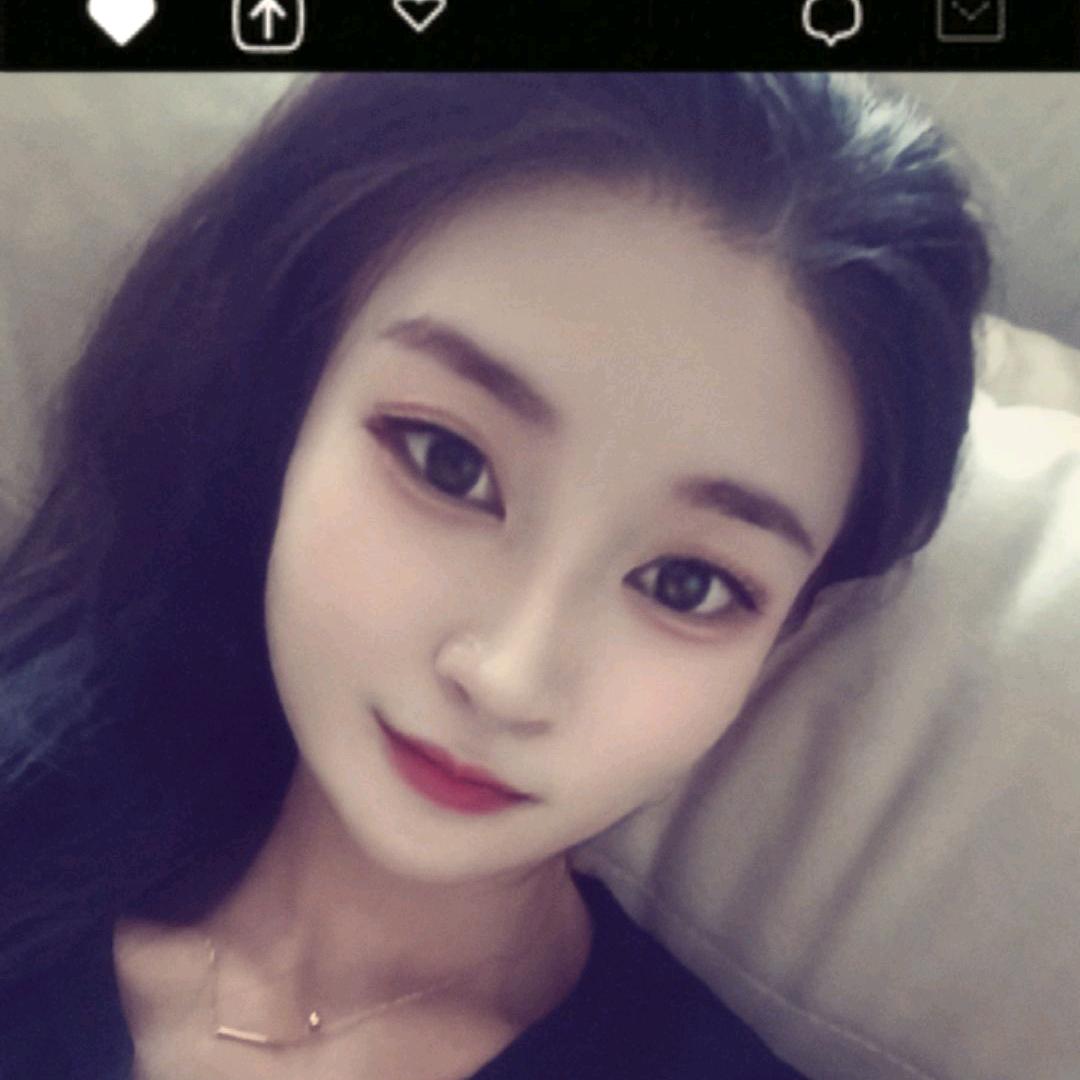Viewport: 1080px width, 1080px height.
Task: Tap the dim boxed chevron icon
Action: coord(970,18)
